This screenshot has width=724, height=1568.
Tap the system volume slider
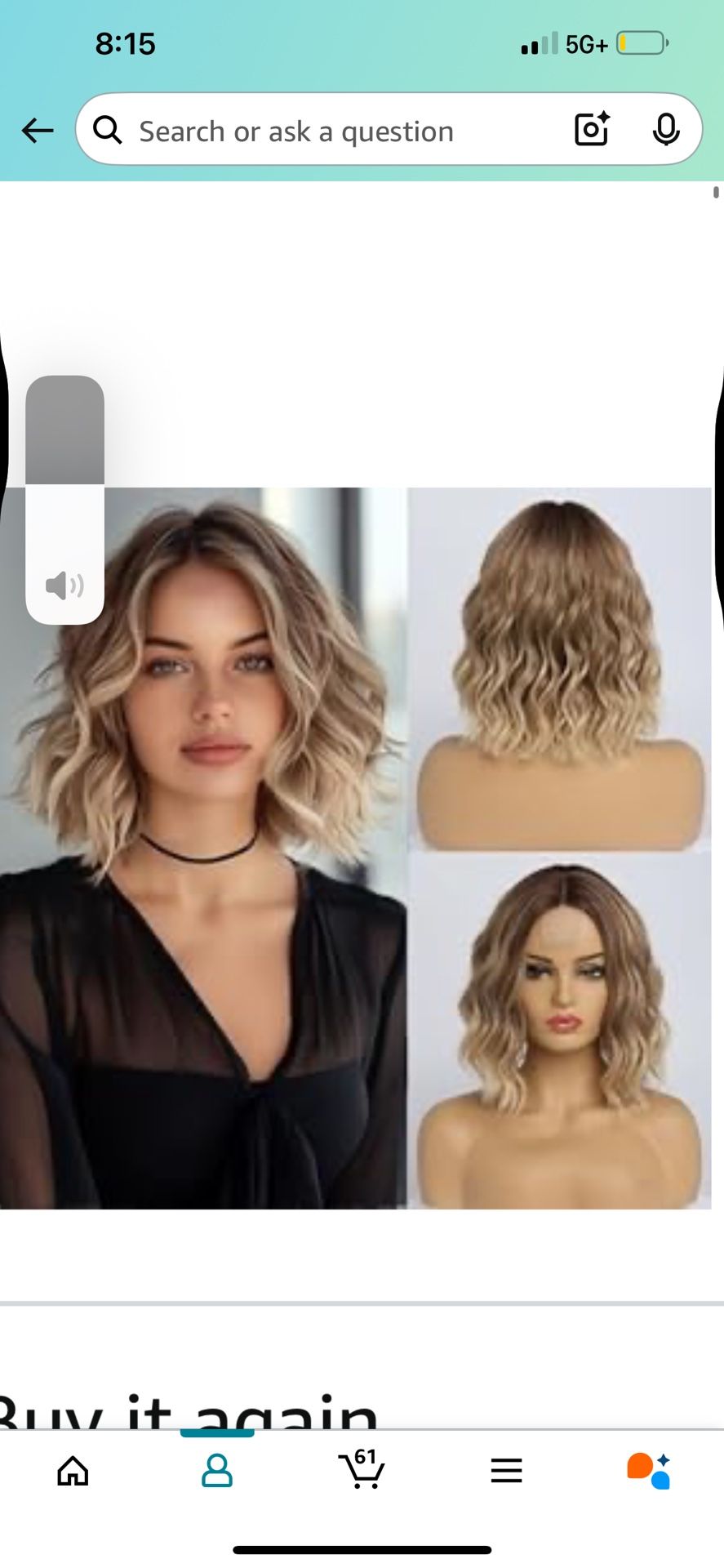(x=65, y=500)
